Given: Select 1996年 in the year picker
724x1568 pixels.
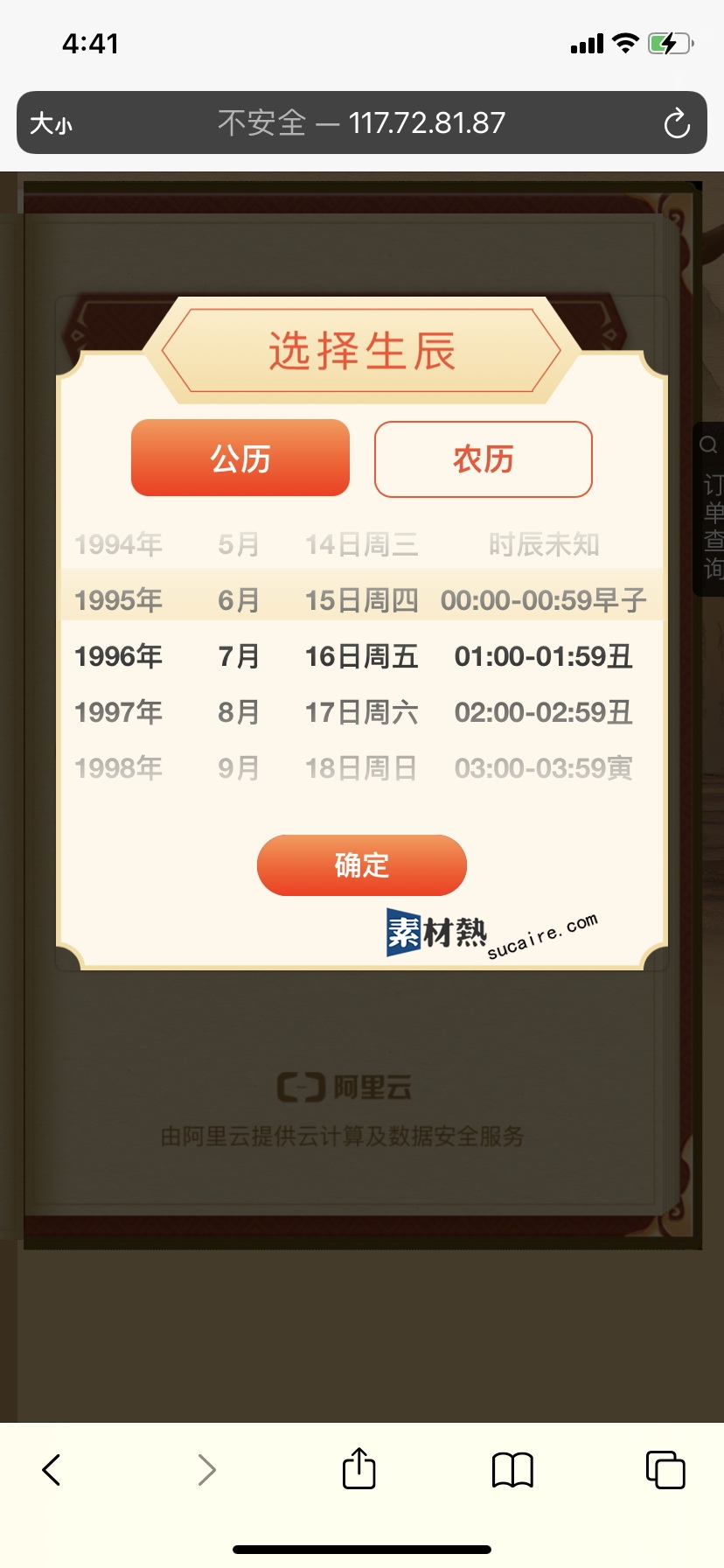Looking at the screenshot, I should click(119, 656).
